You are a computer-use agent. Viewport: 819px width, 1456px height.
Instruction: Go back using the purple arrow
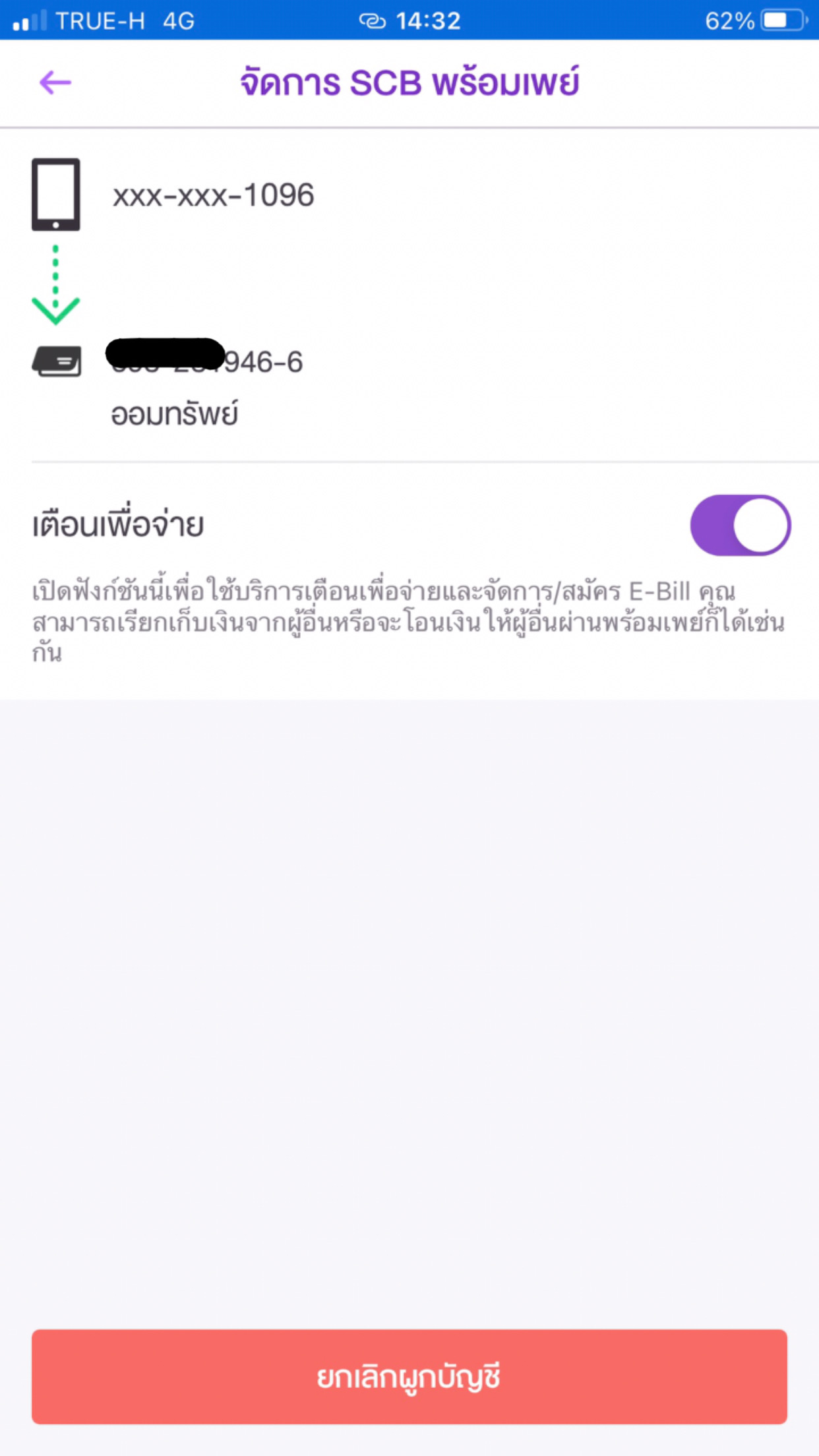(55, 82)
